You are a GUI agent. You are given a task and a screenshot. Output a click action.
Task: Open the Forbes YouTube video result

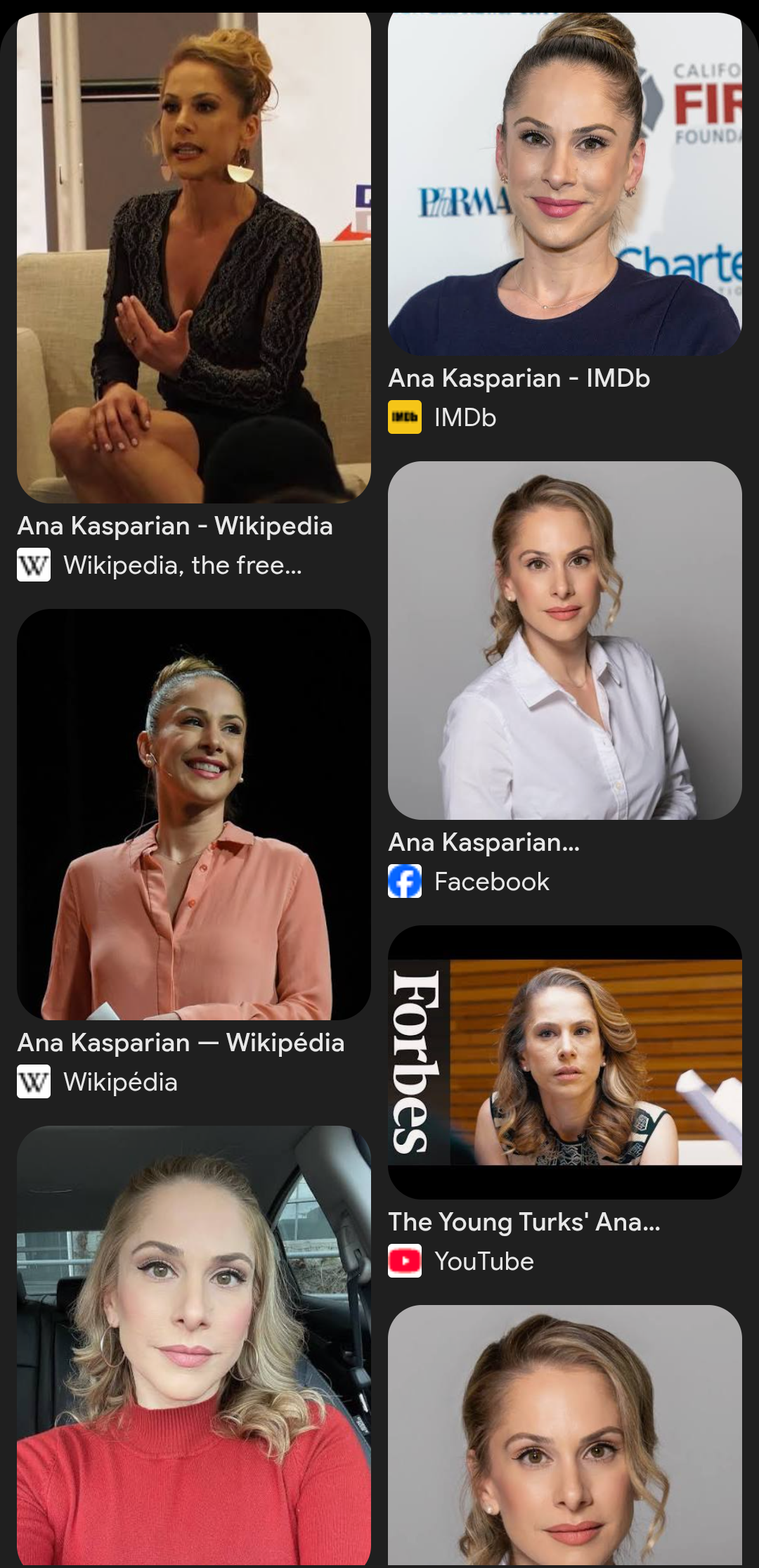565,1062
